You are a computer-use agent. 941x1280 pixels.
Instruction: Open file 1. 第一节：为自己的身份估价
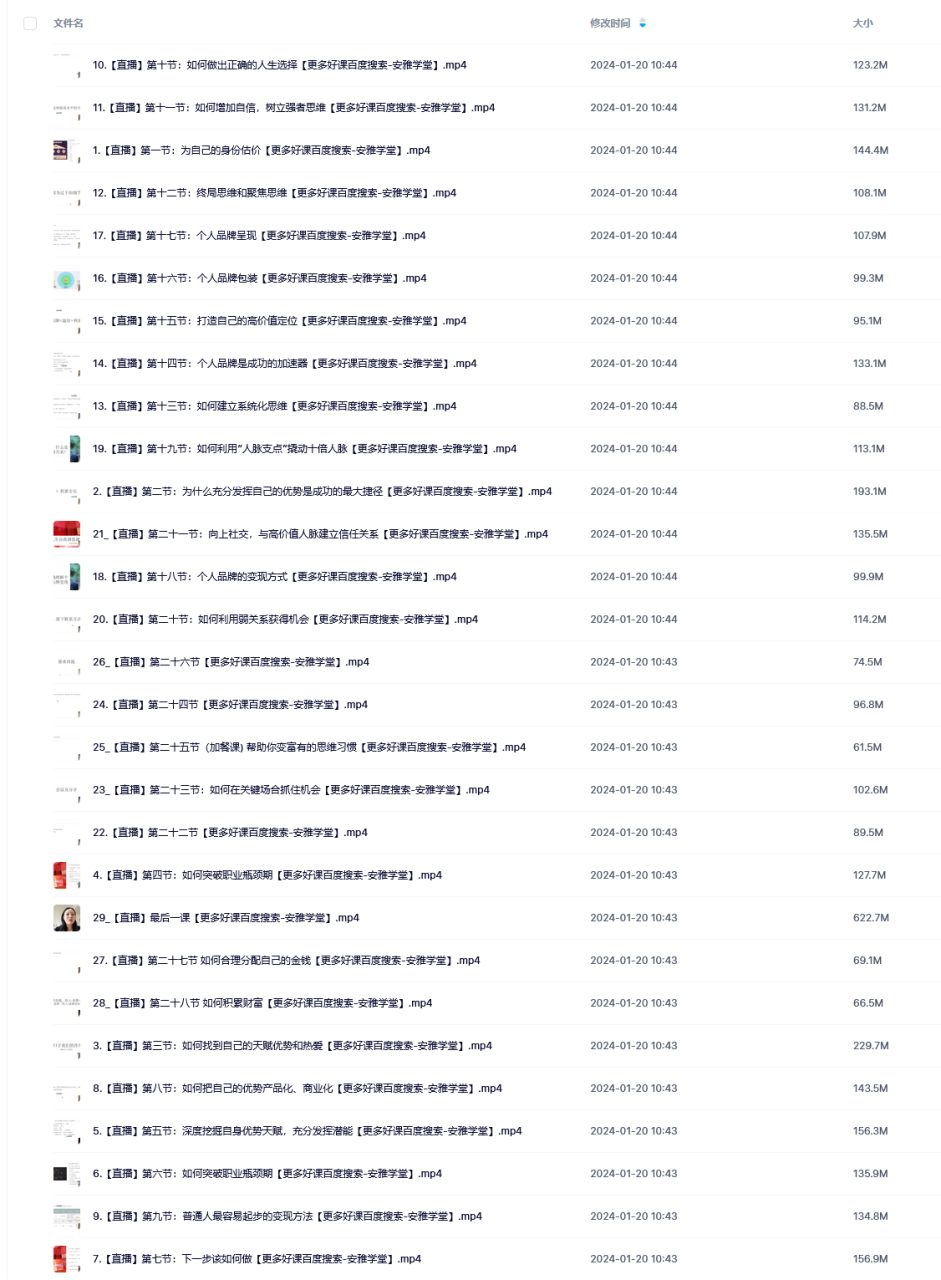261,150
